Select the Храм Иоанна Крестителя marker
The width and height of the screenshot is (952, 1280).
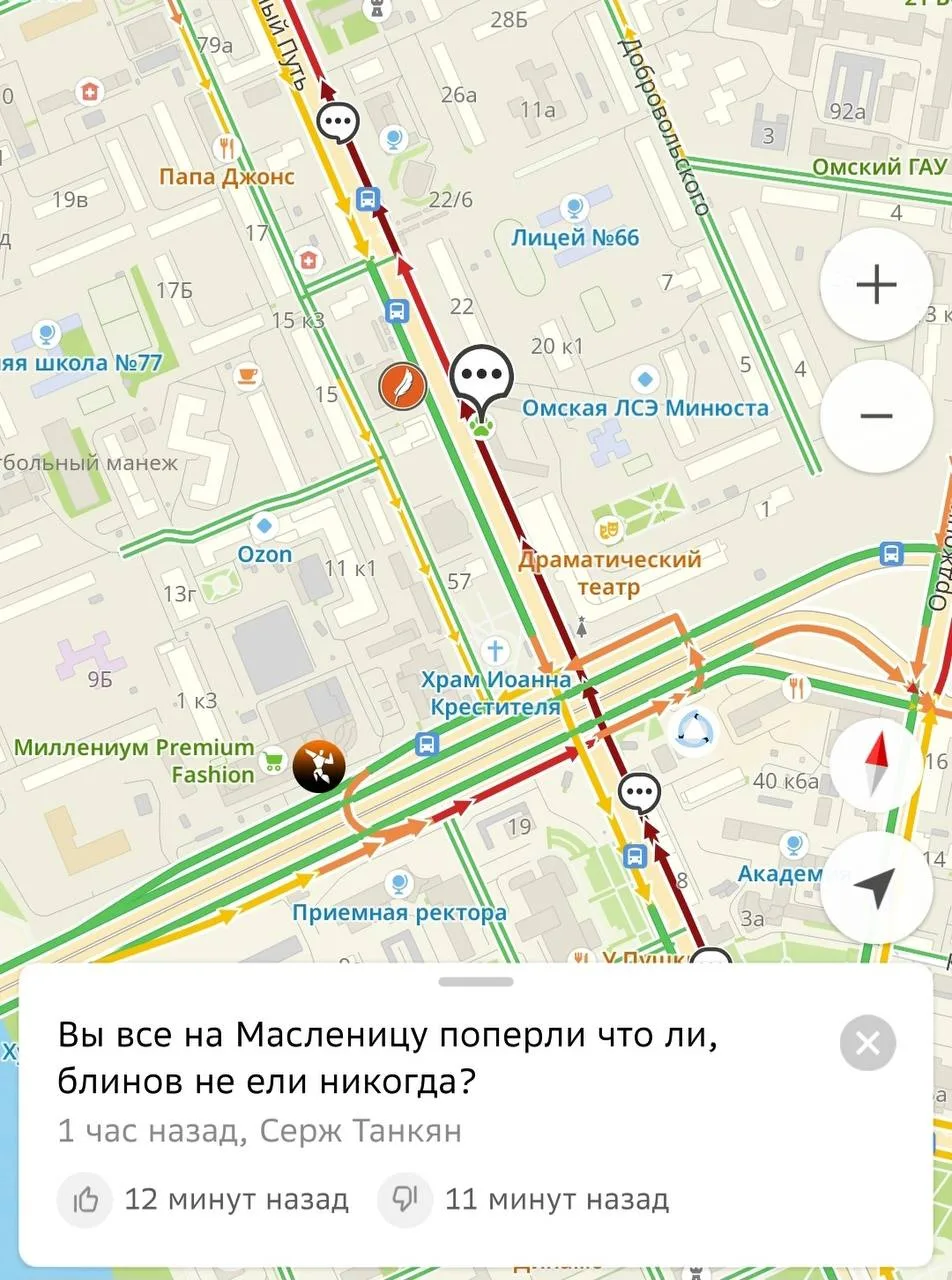(x=495, y=651)
